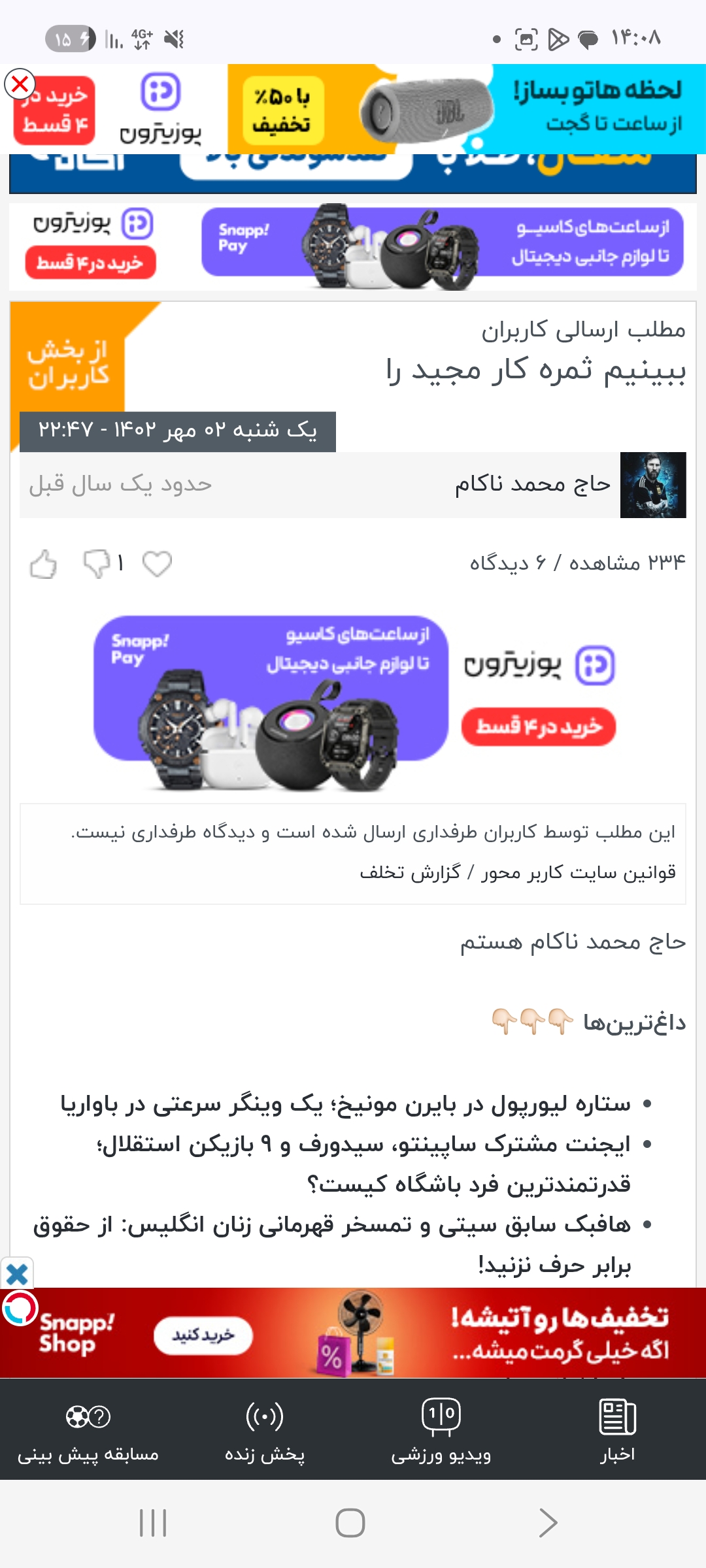Open article on former City halfback
Image resolution: width=706 pixels, height=1568 pixels.
pyautogui.click(x=332, y=1225)
